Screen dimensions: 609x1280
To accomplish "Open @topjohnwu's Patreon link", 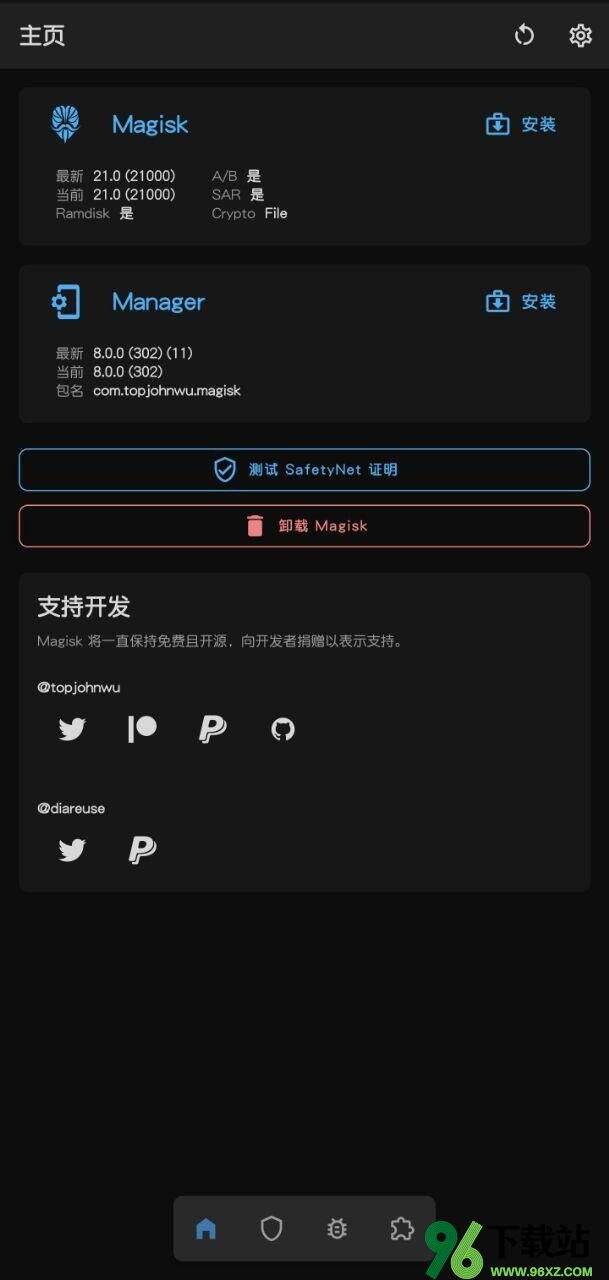I will point(142,729).
